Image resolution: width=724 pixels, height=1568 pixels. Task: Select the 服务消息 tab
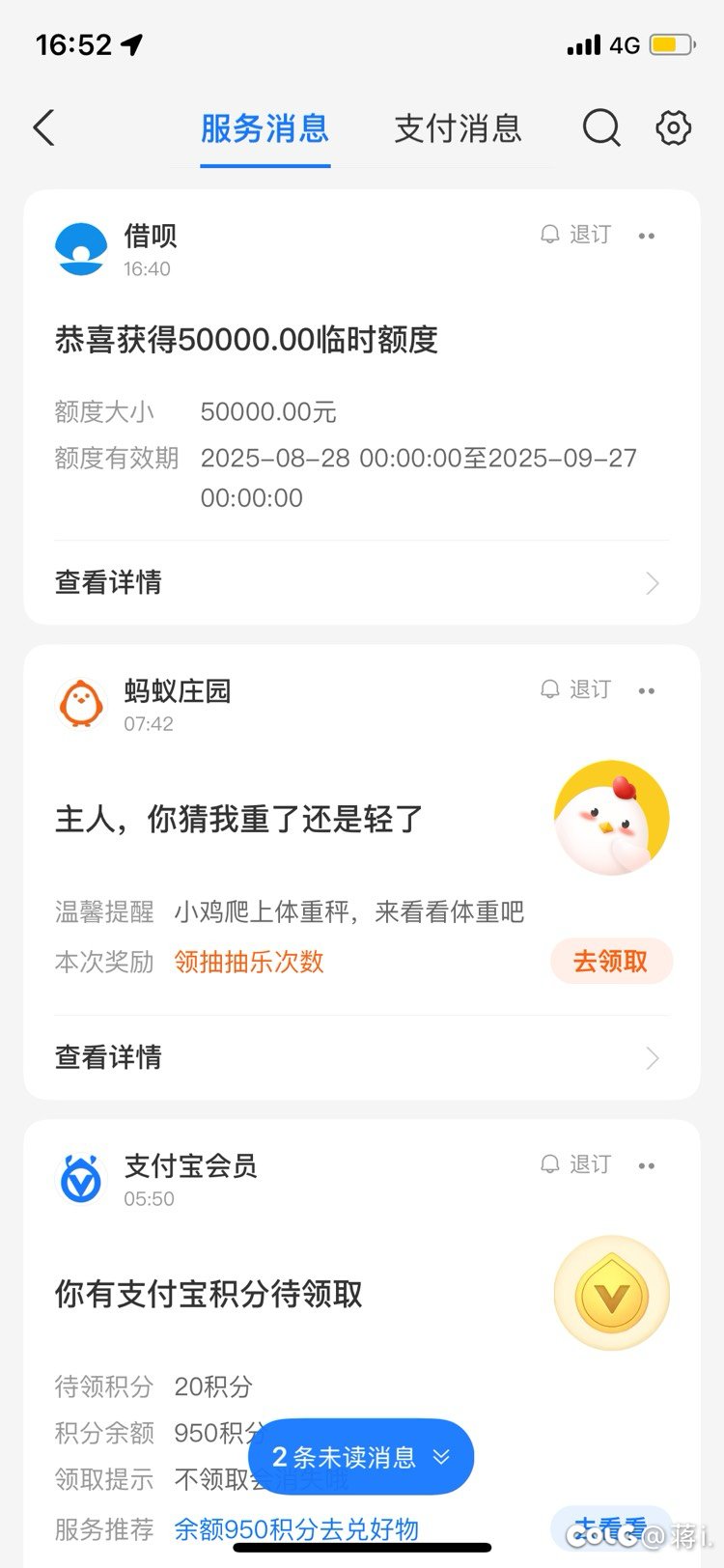265,128
